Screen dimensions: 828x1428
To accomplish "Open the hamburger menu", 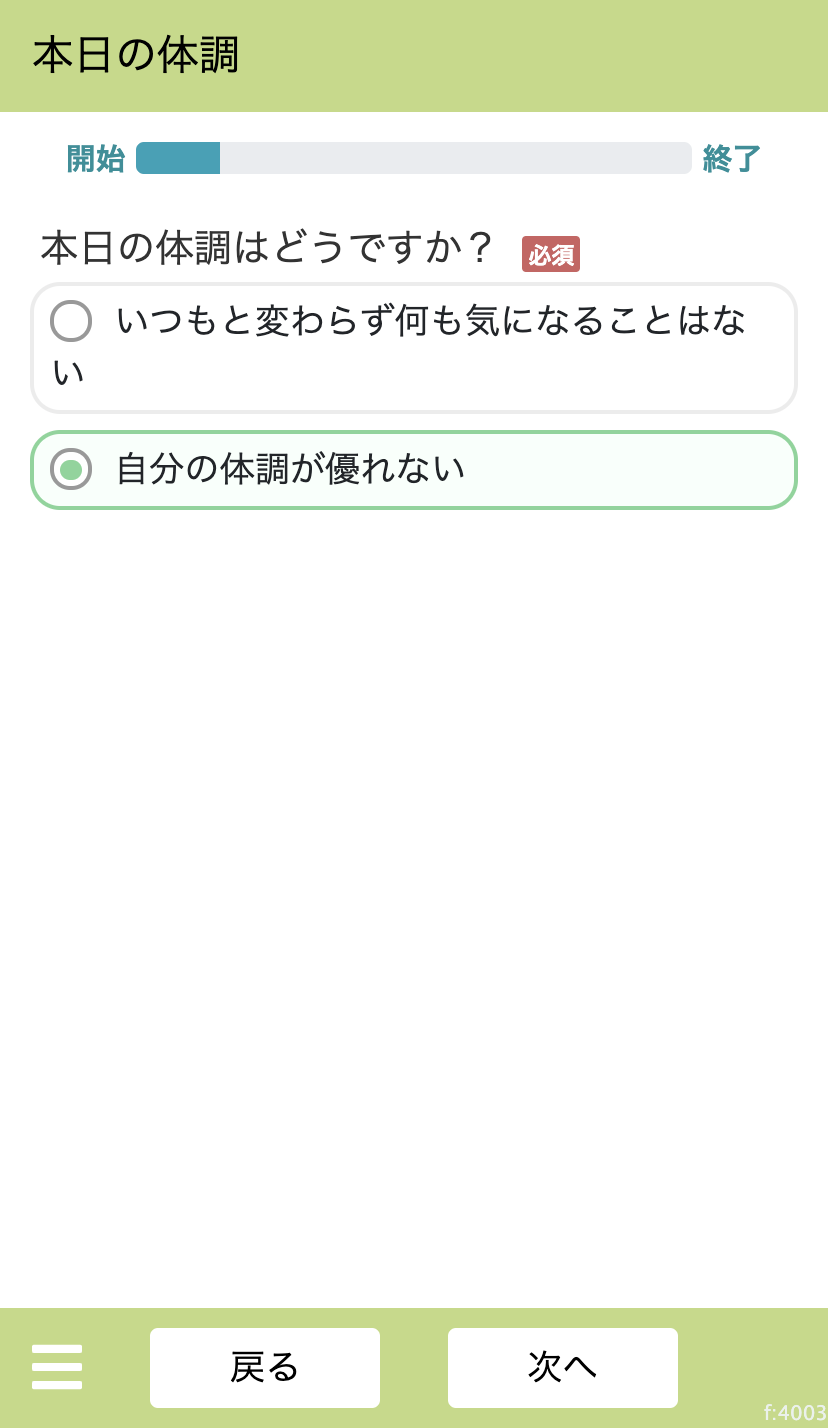I will tap(57, 1367).
